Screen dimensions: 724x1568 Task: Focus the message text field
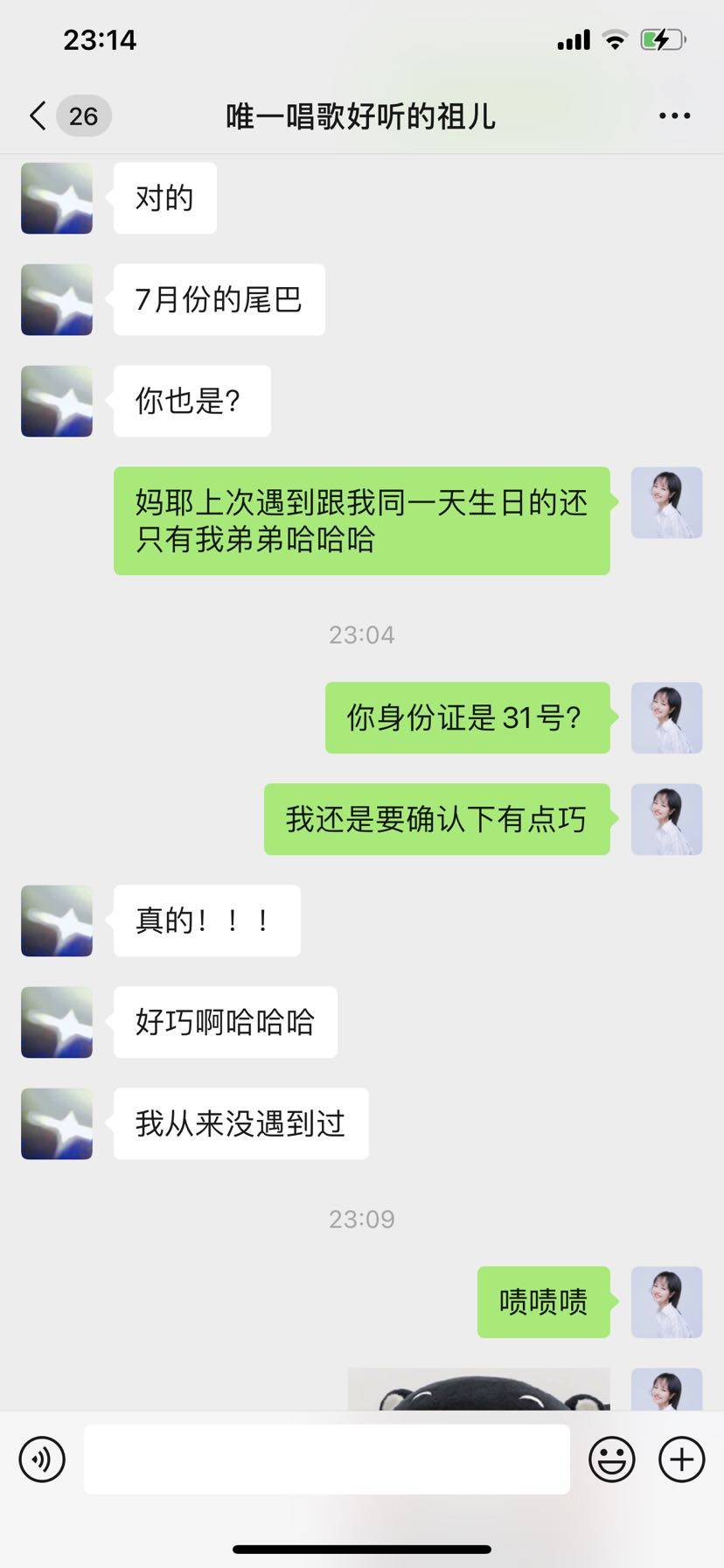click(326, 1459)
